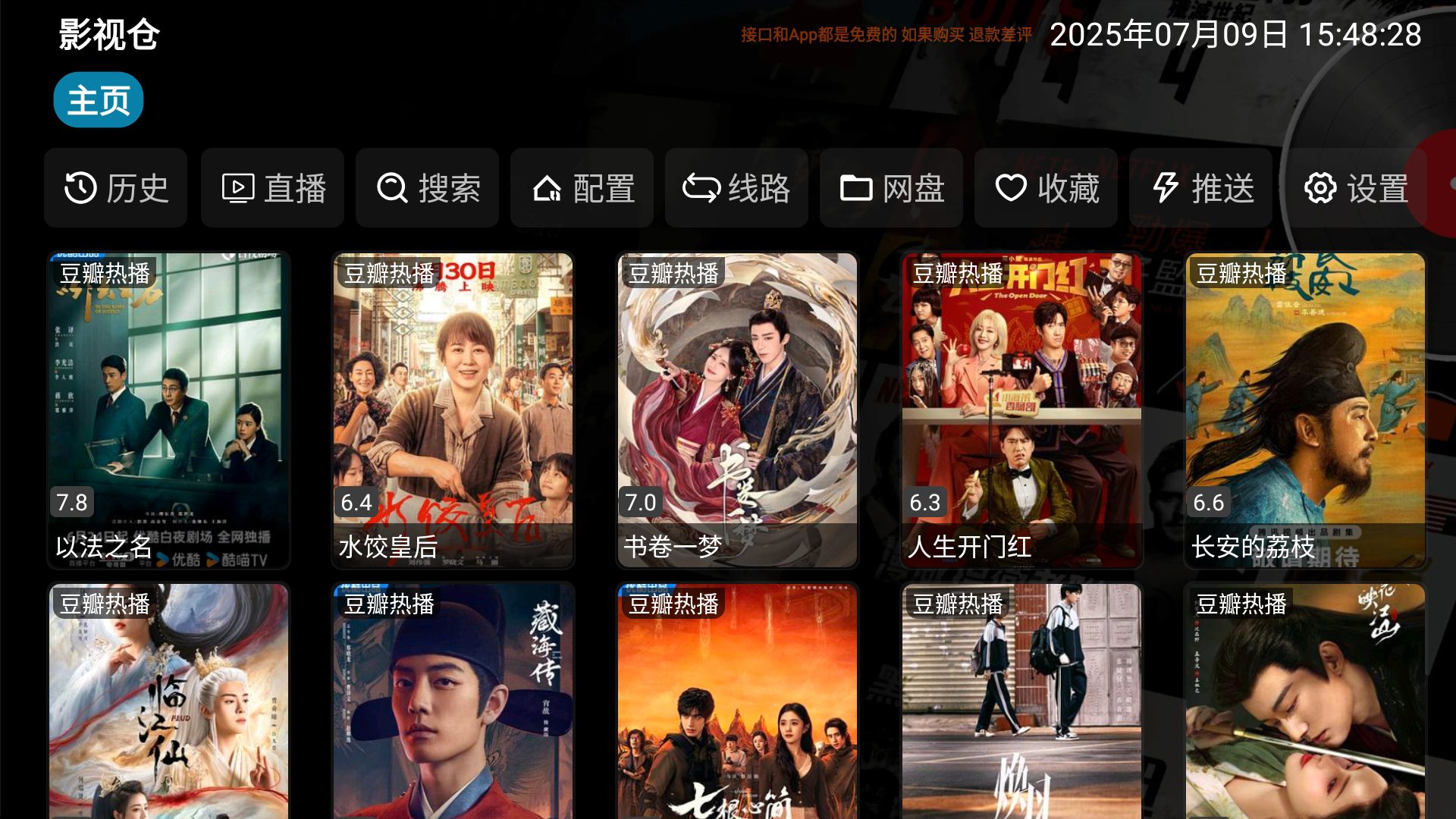Screen dimensions: 1456x819
Task: Open the school-uniform students poster card
Action: [1021, 701]
